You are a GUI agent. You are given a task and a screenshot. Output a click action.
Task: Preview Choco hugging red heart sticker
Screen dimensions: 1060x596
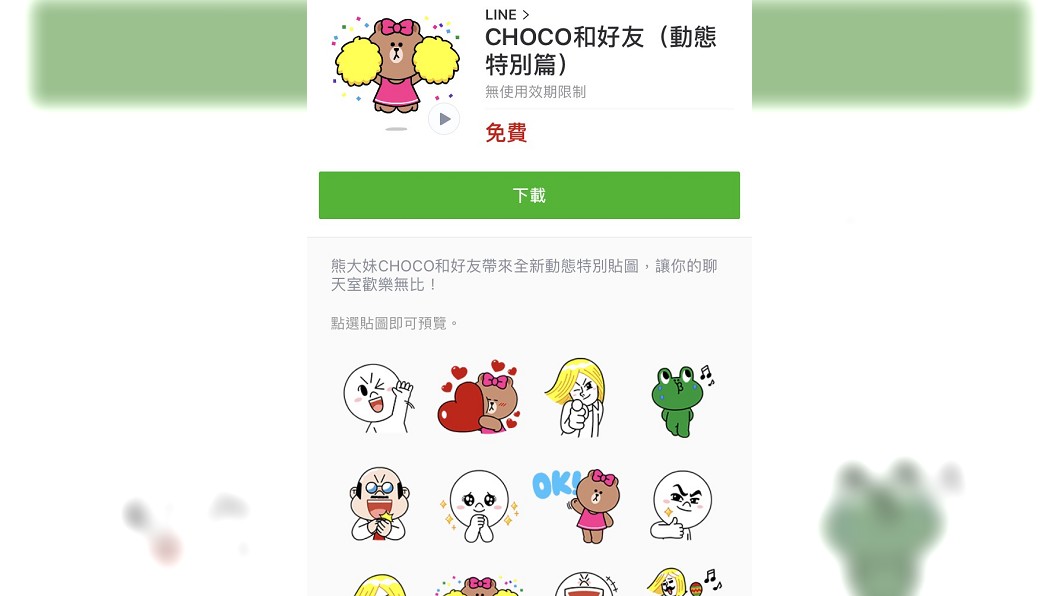(x=479, y=398)
